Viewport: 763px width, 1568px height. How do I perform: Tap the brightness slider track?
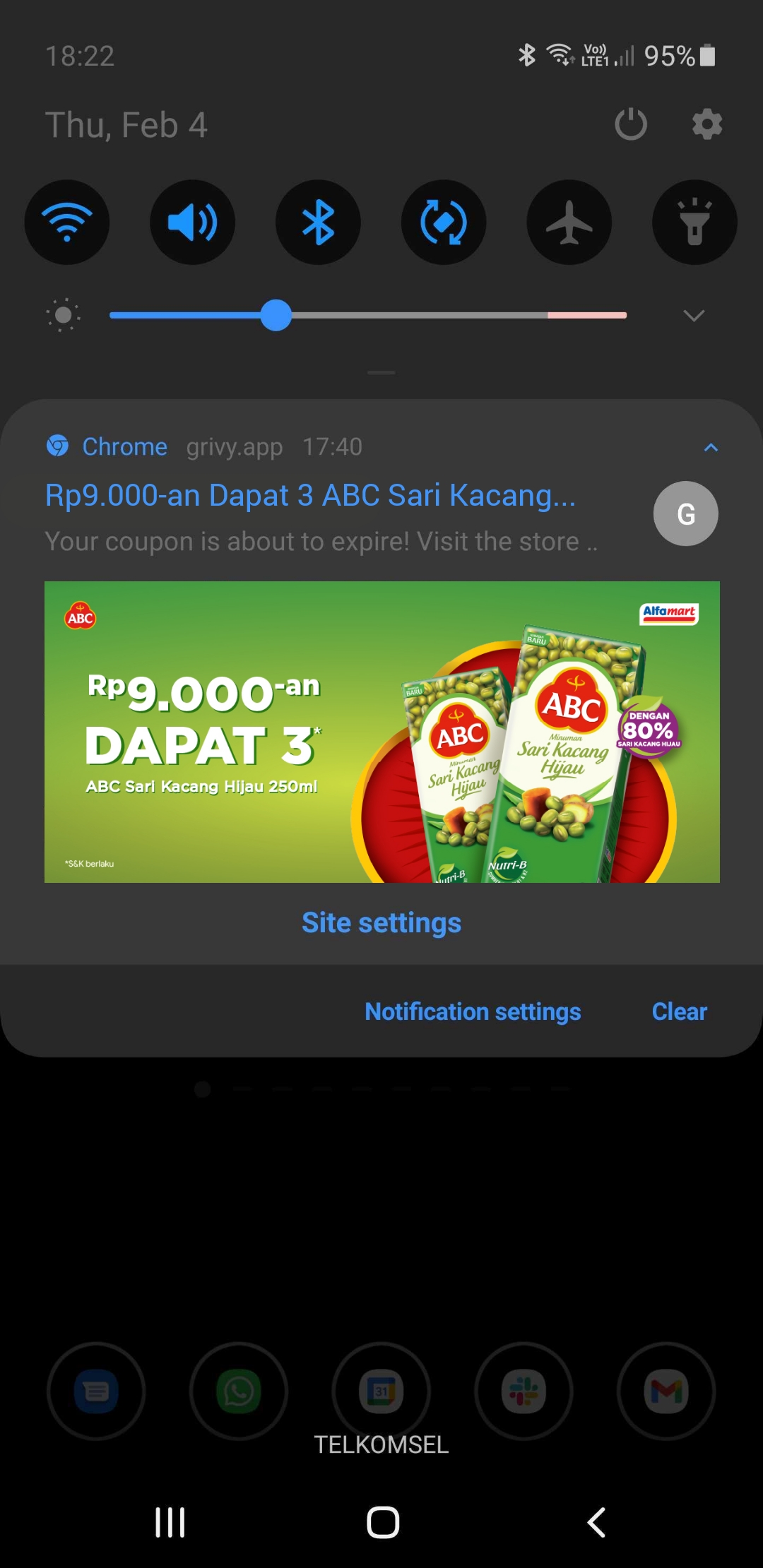(368, 315)
